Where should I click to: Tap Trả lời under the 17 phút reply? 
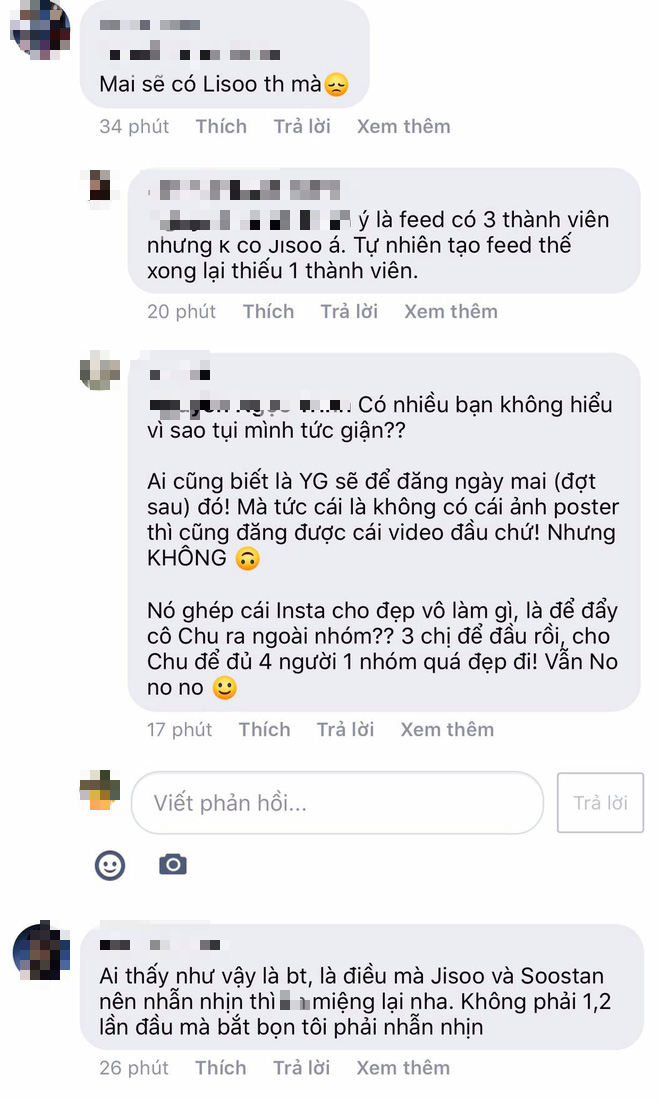click(345, 730)
